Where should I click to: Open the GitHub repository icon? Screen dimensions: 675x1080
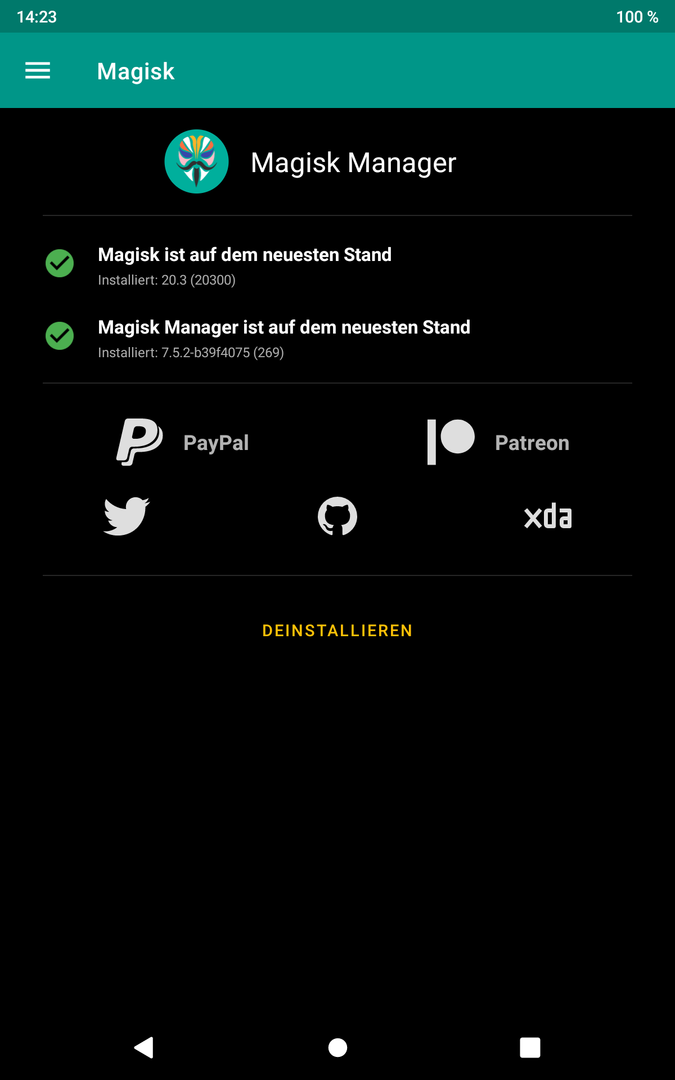[338, 517]
